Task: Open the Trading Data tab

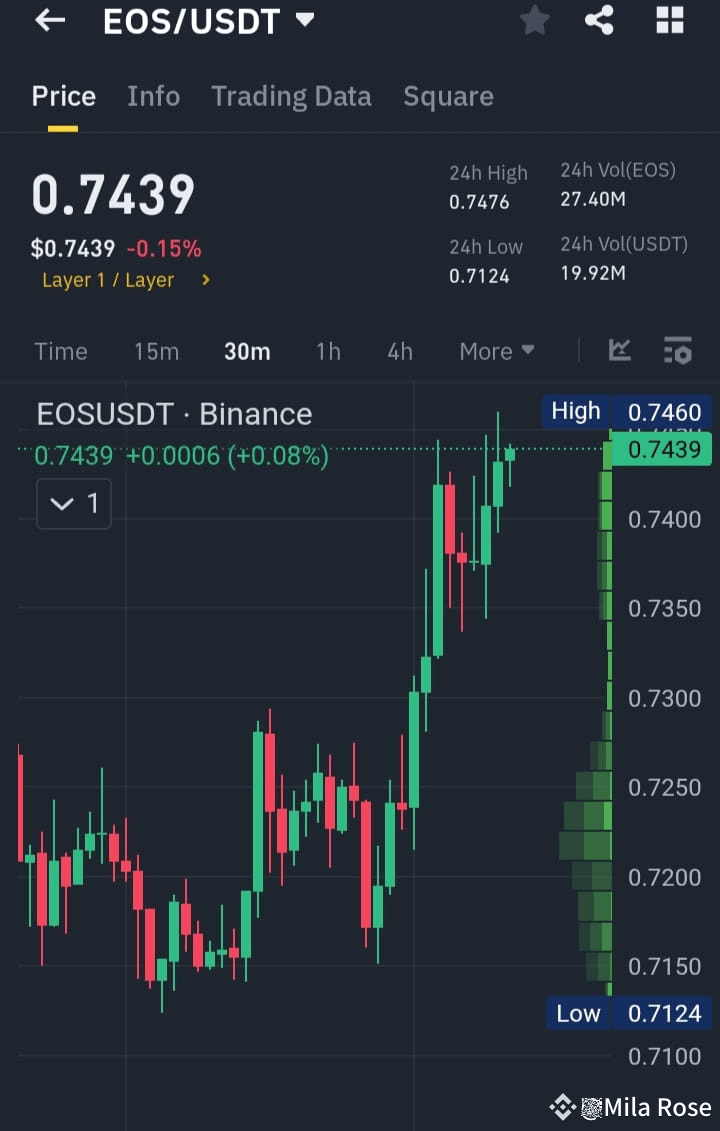Action: point(291,96)
